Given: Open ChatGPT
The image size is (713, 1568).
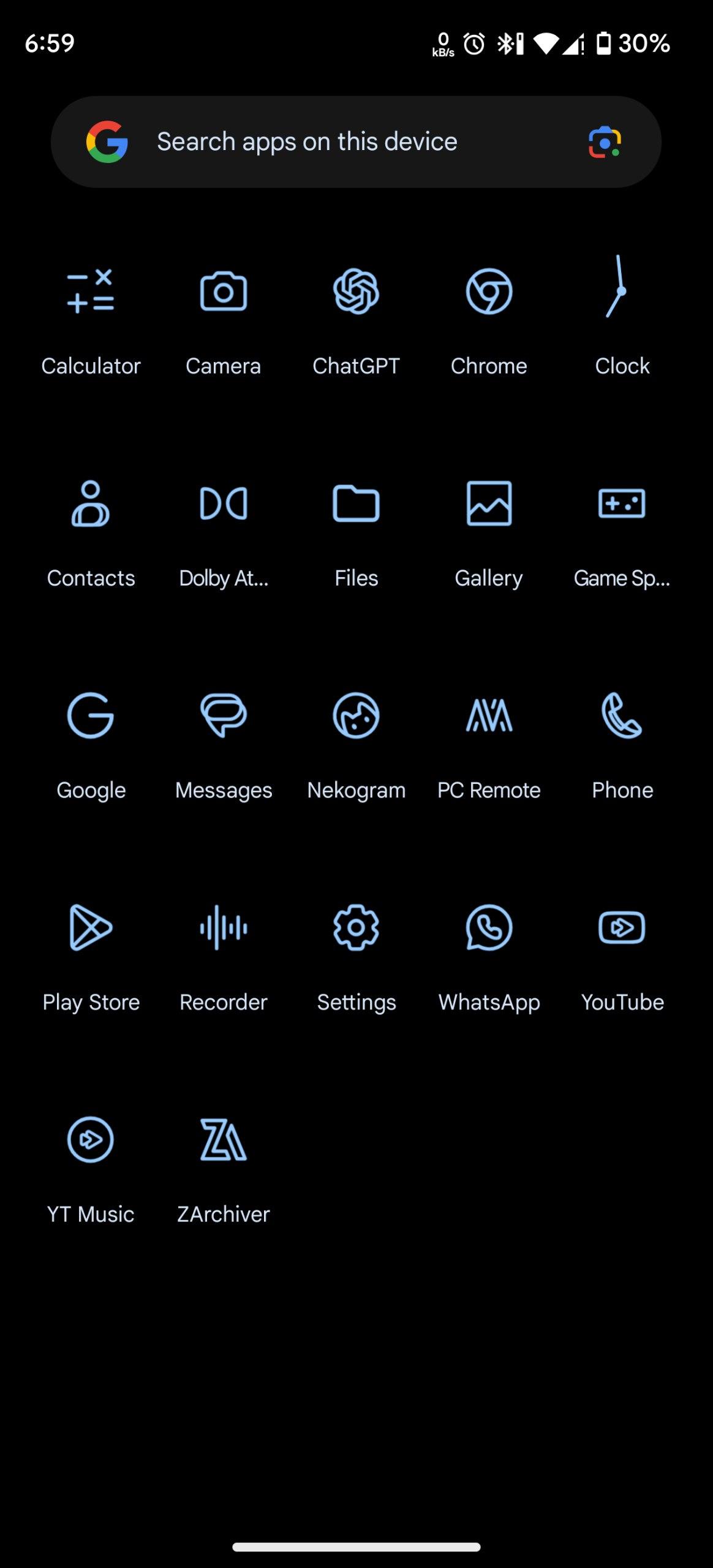Looking at the screenshot, I should click(x=356, y=292).
